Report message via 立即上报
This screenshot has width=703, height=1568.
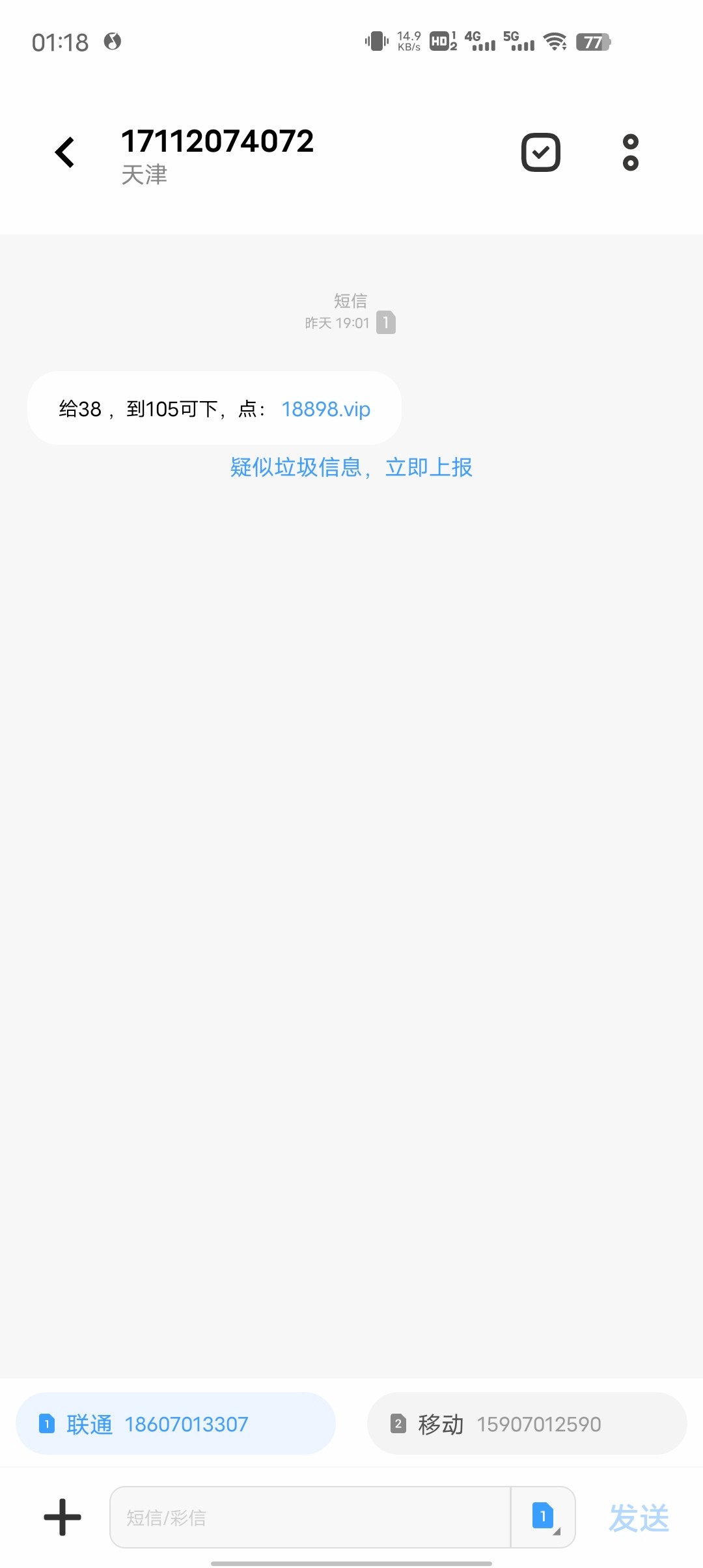pyautogui.click(x=428, y=468)
